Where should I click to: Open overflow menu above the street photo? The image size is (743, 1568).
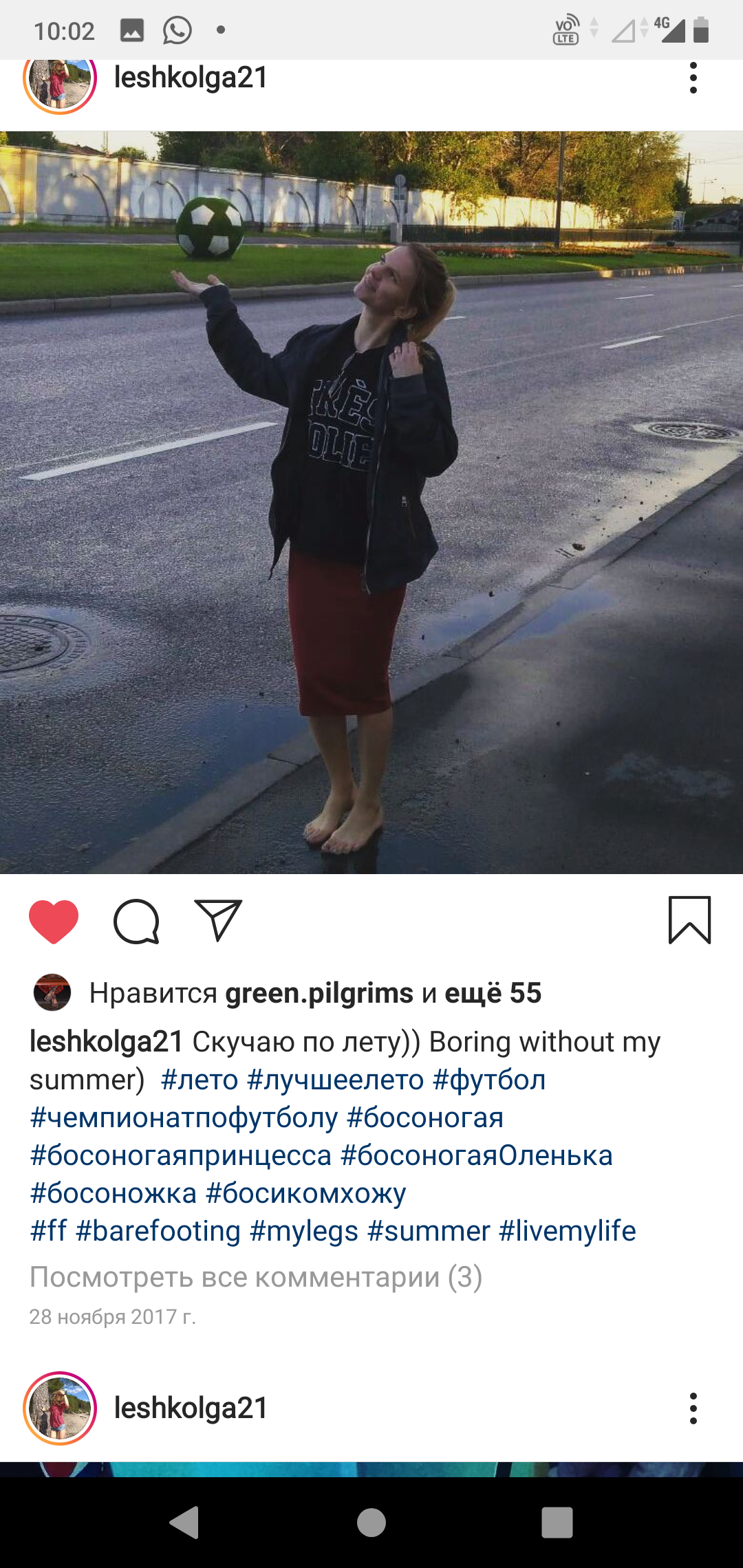[693, 78]
